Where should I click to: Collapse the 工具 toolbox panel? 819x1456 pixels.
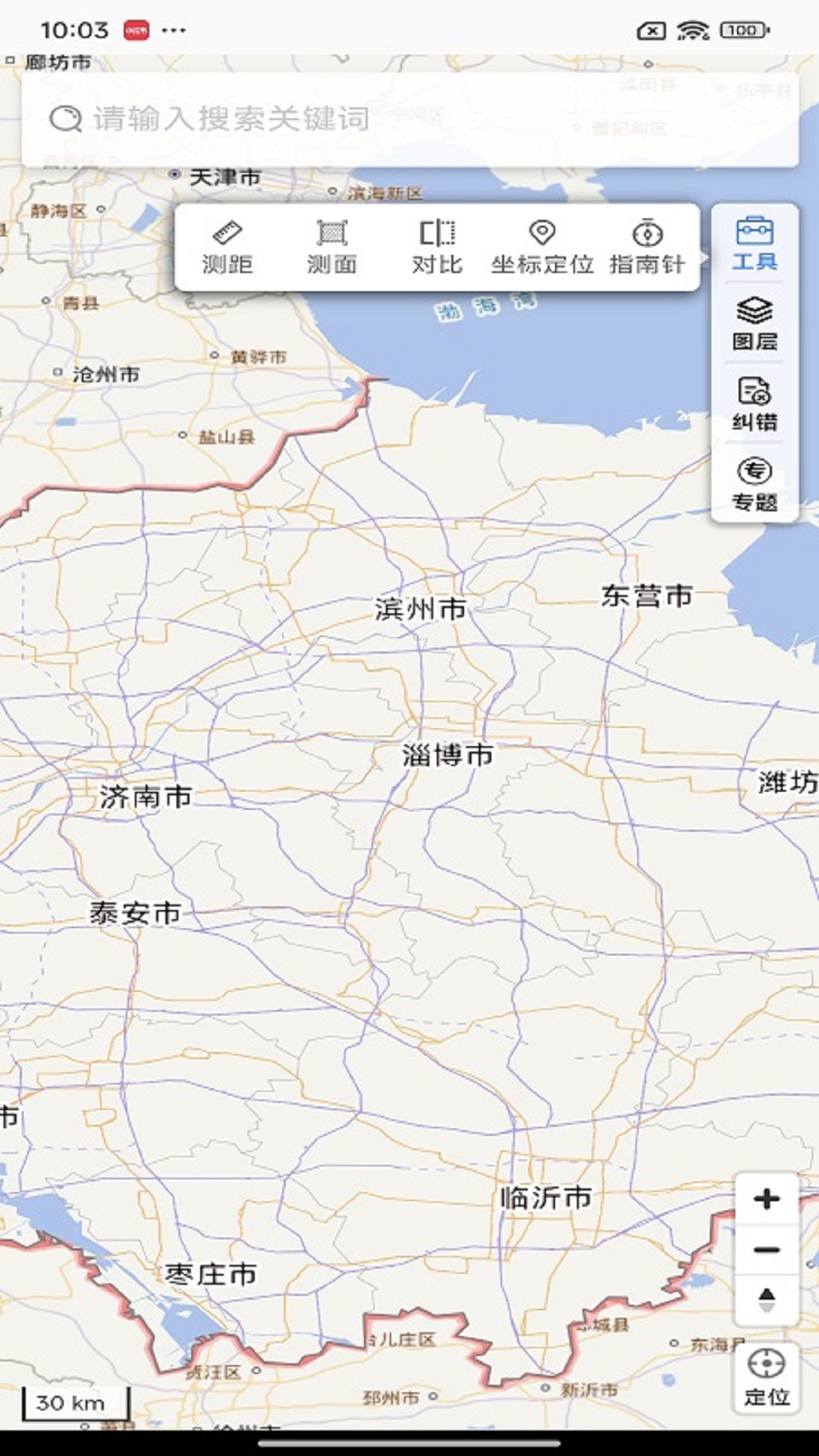(x=755, y=243)
